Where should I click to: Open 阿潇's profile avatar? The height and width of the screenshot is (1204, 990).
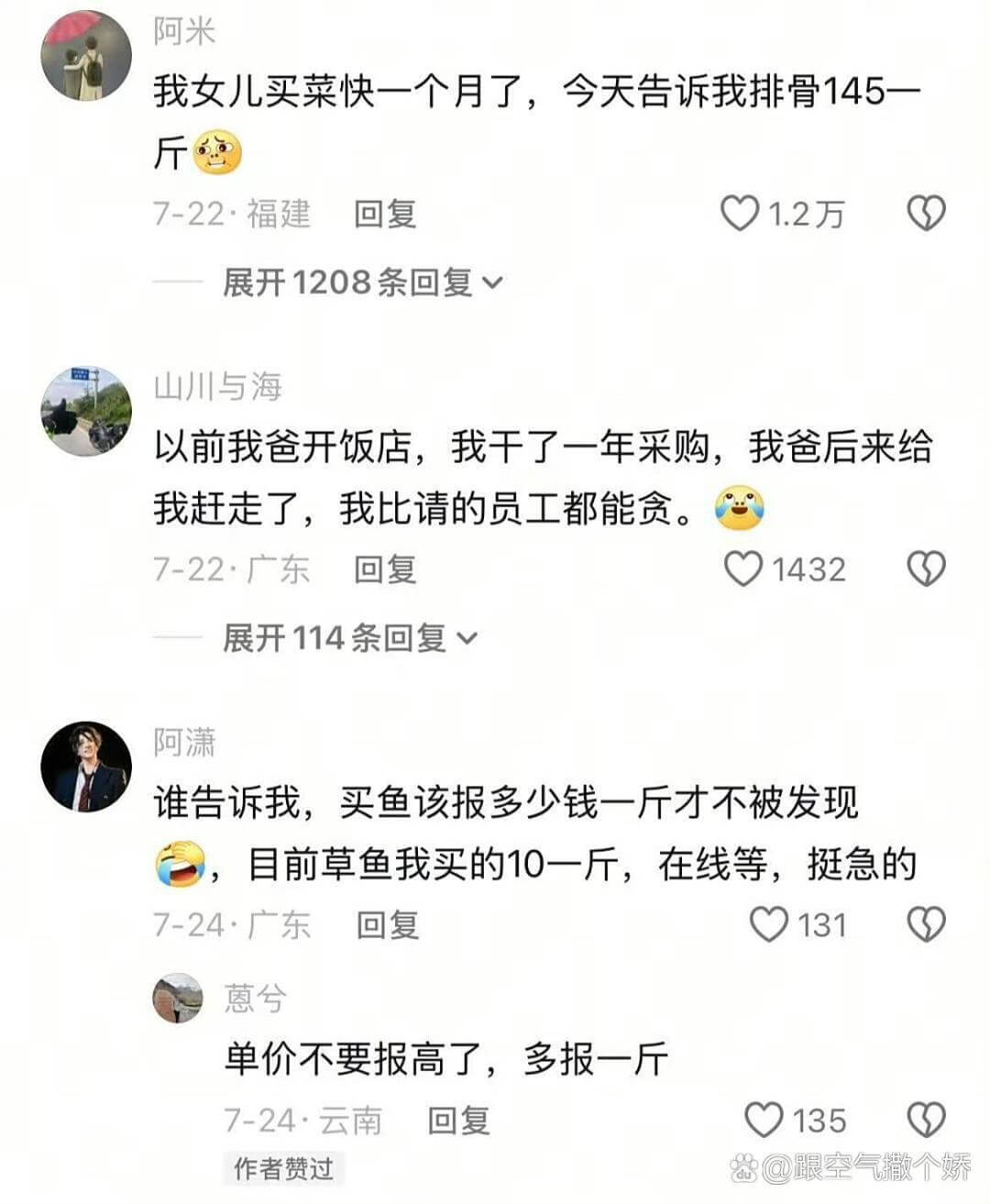tap(85, 761)
